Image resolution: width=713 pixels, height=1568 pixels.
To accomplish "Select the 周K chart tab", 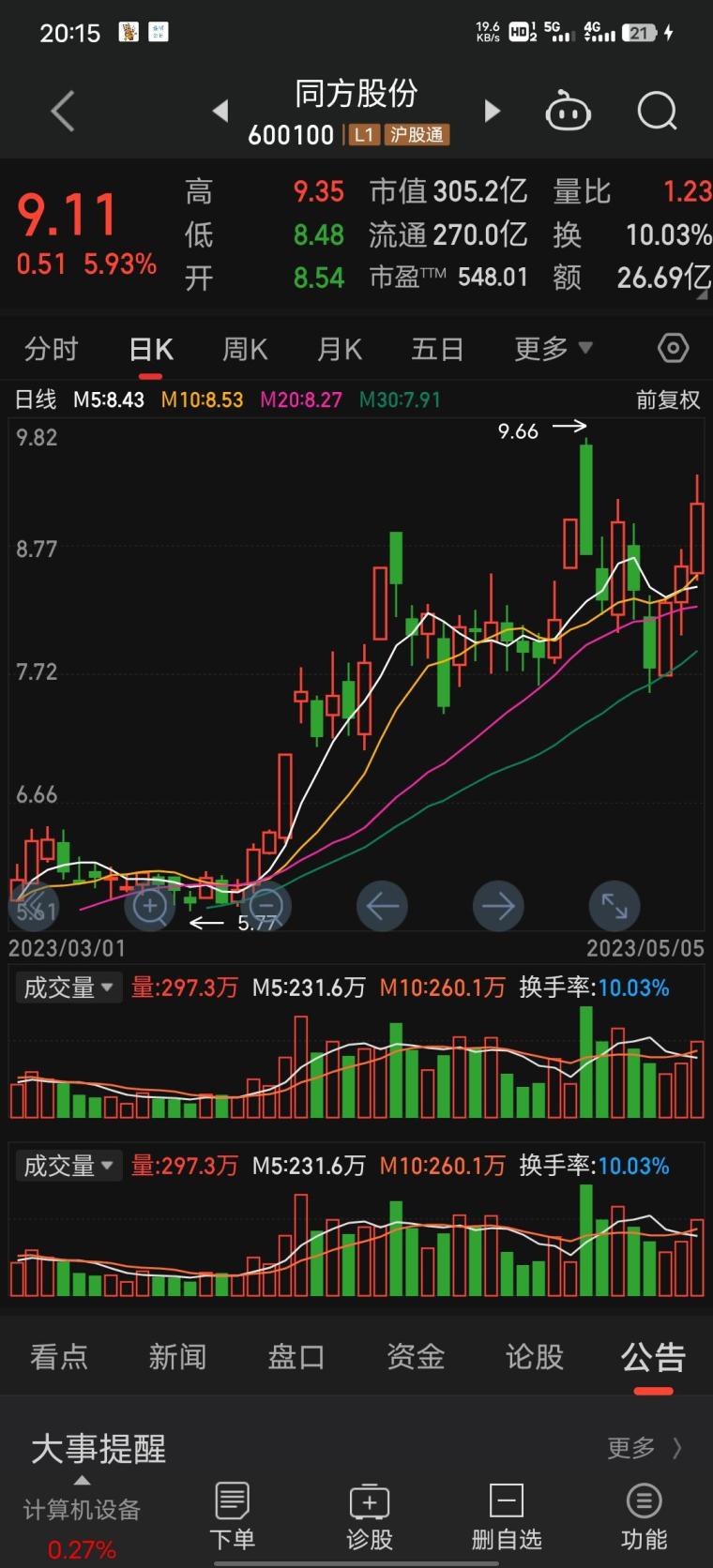I will tap(245, 350).
